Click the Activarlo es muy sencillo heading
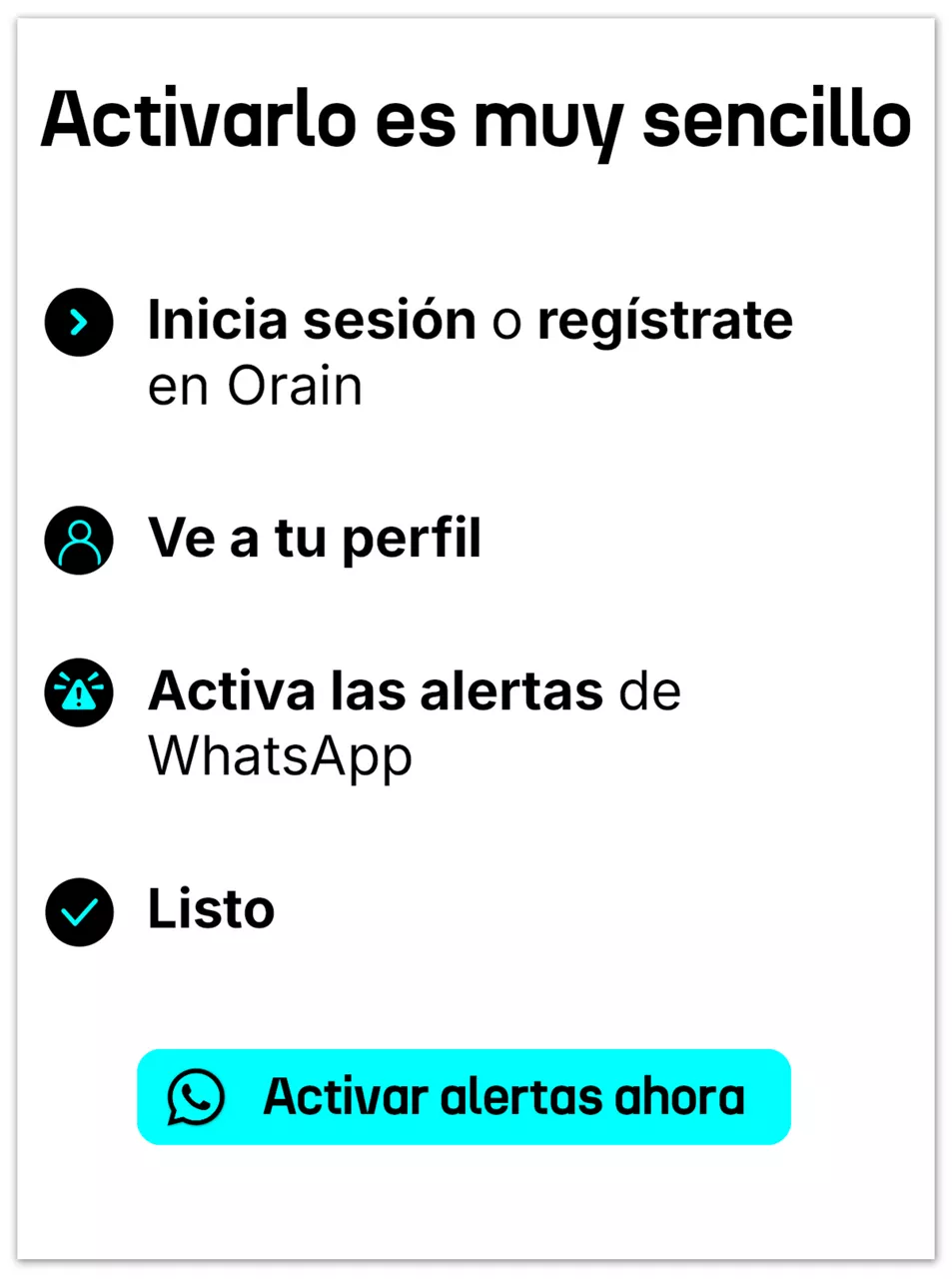This screenshot has width=952, height=1279. pyautogui.click(x=476, y=120)
